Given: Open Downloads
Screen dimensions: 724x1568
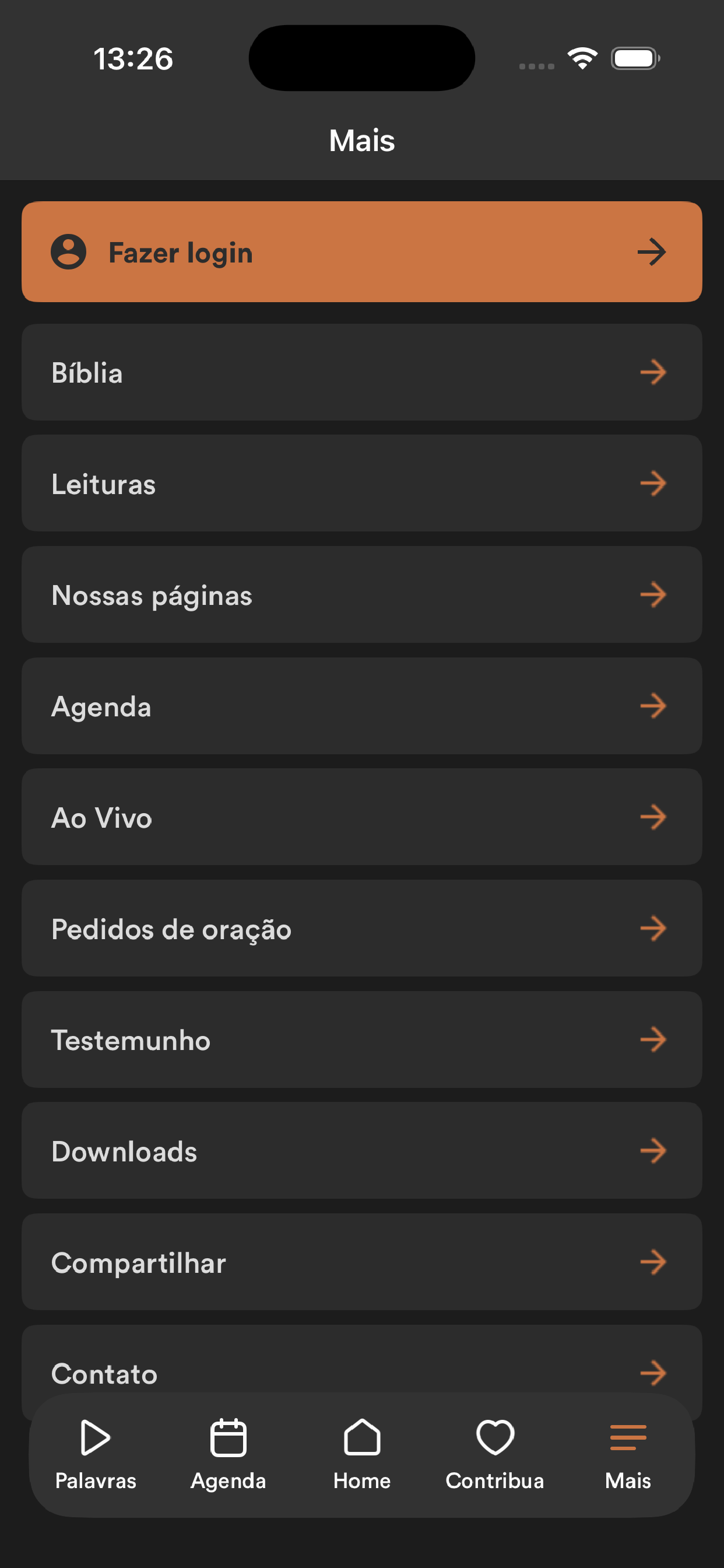Looking at the screenshot, I should pyautogui.click(x=362, y=1151).
